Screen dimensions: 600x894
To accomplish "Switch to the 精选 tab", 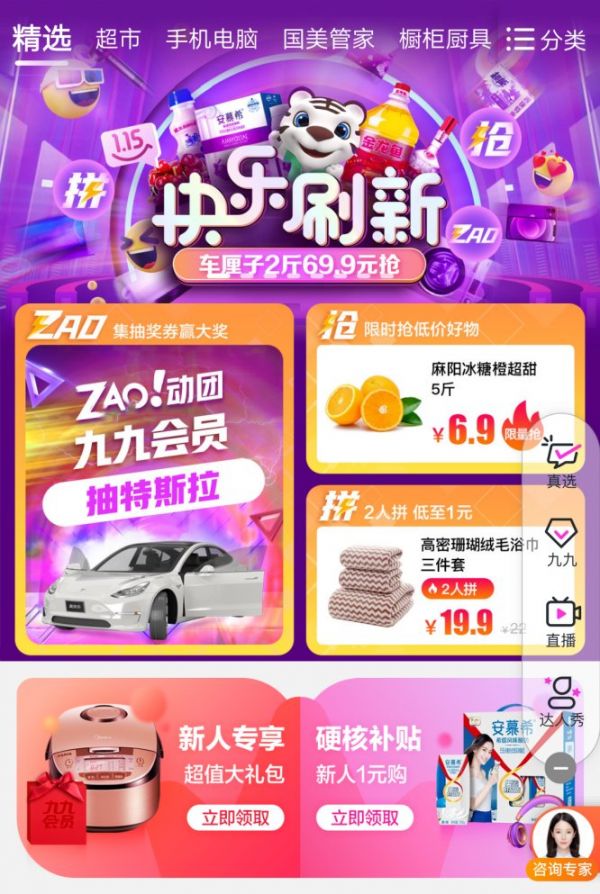I will point(42,39).
